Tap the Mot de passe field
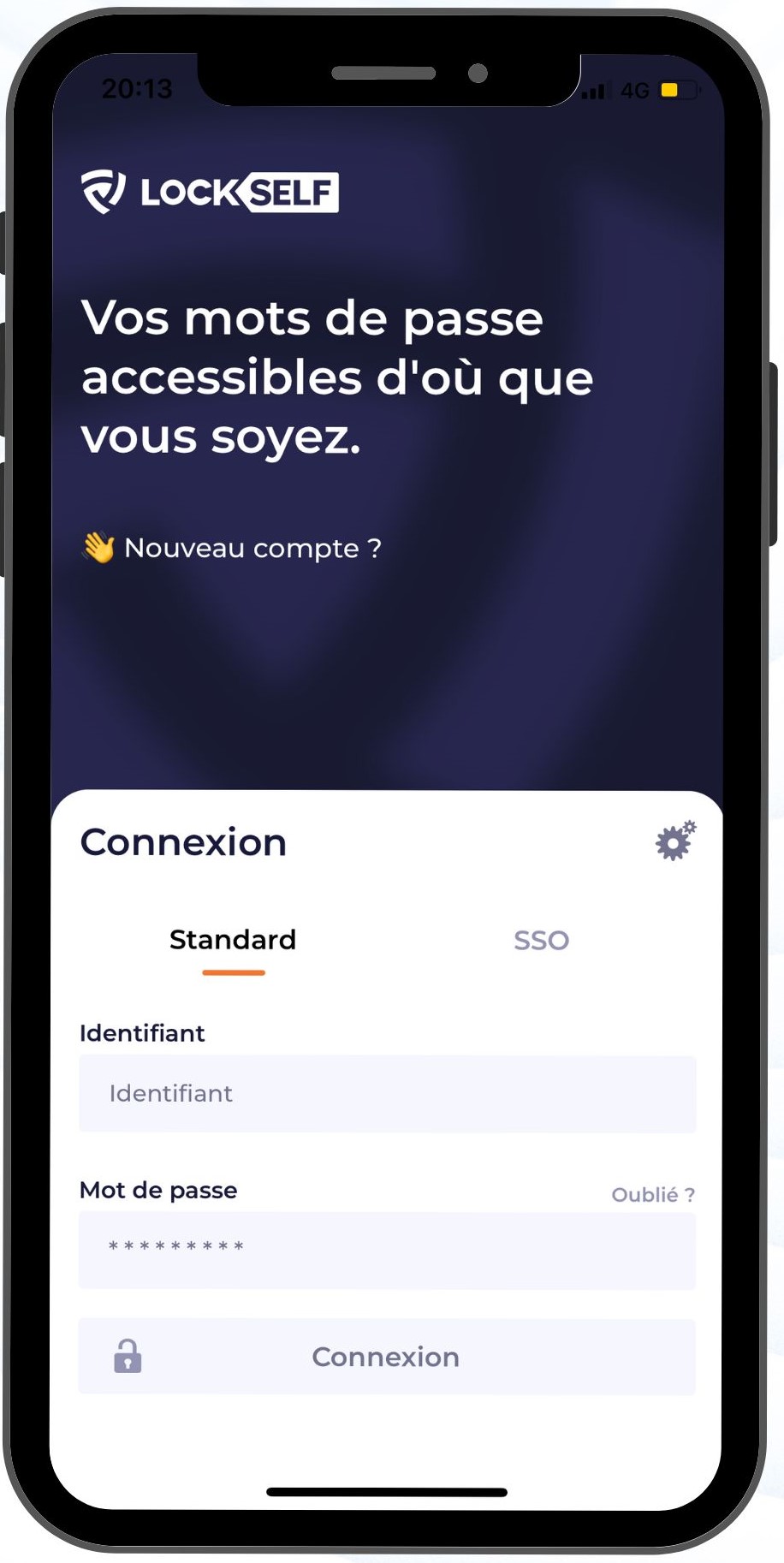This screenshot has height=1563, width=784. 387,1250
